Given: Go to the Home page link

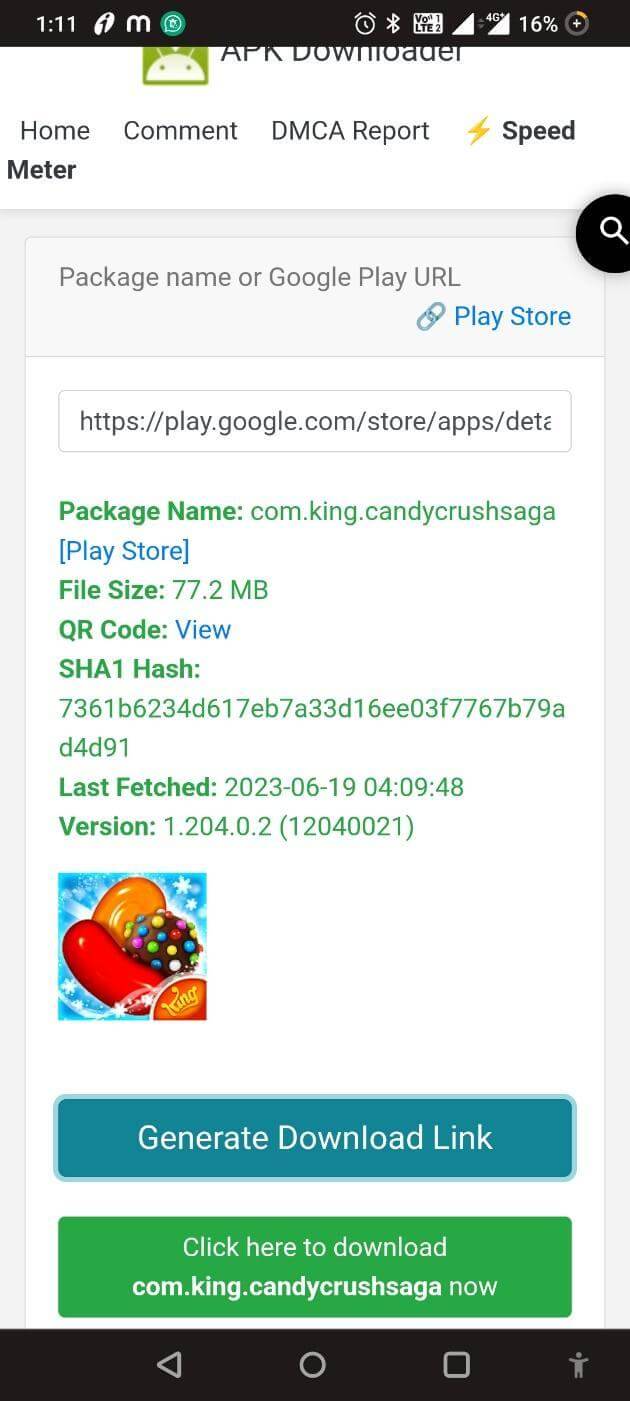Looking at the screenshot, I should pos(55,131).
